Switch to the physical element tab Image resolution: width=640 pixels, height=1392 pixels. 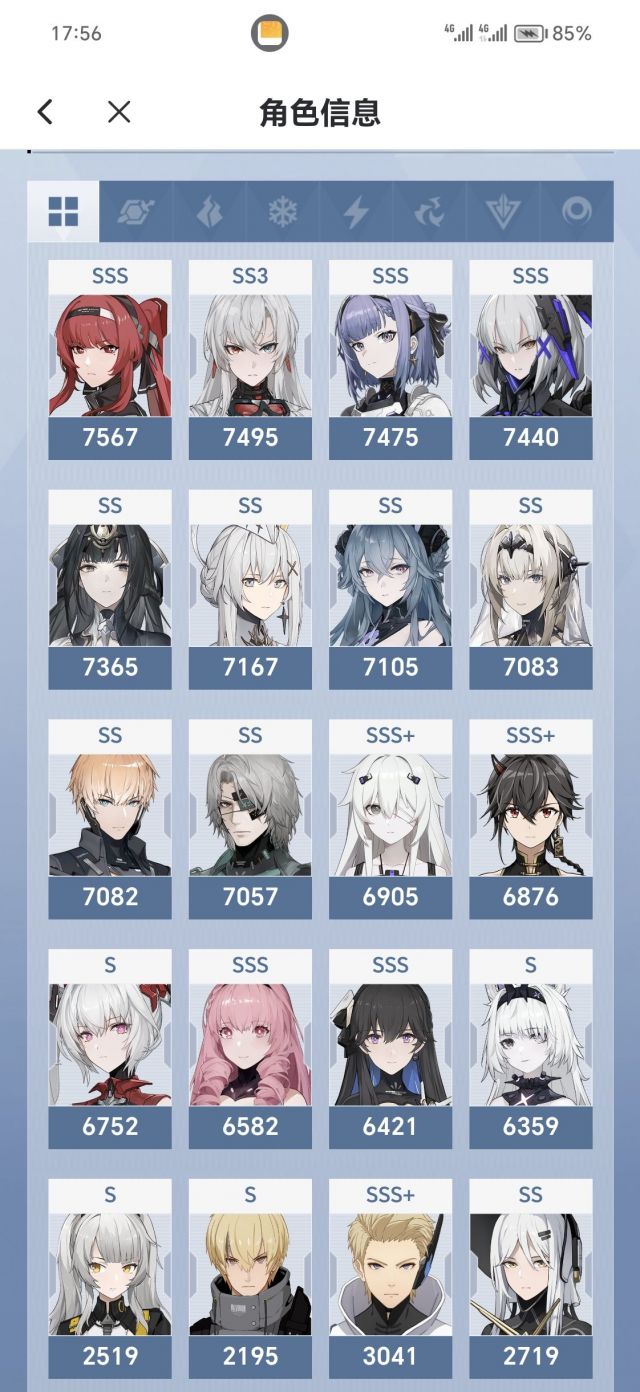[x=135, y=211]
